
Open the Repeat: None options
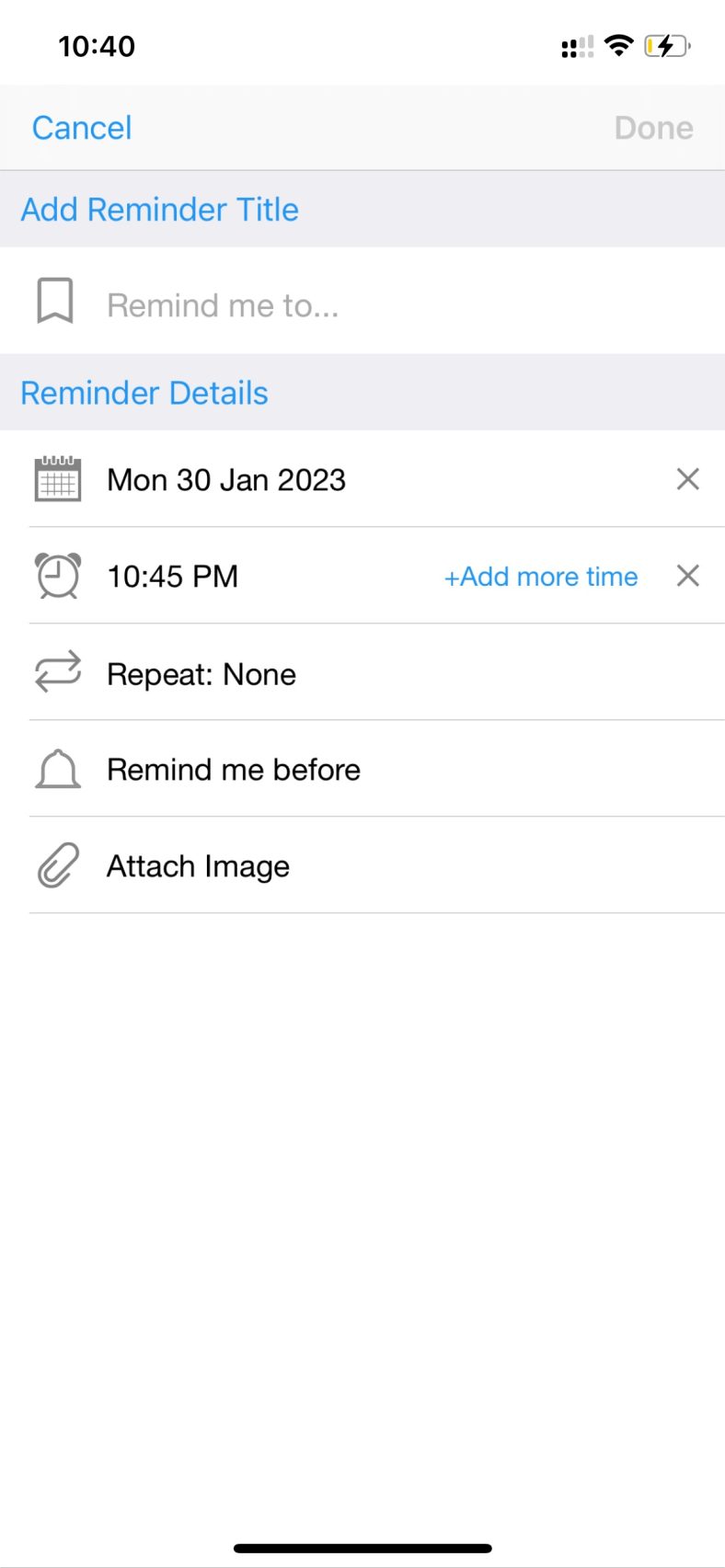click(201, 672)
